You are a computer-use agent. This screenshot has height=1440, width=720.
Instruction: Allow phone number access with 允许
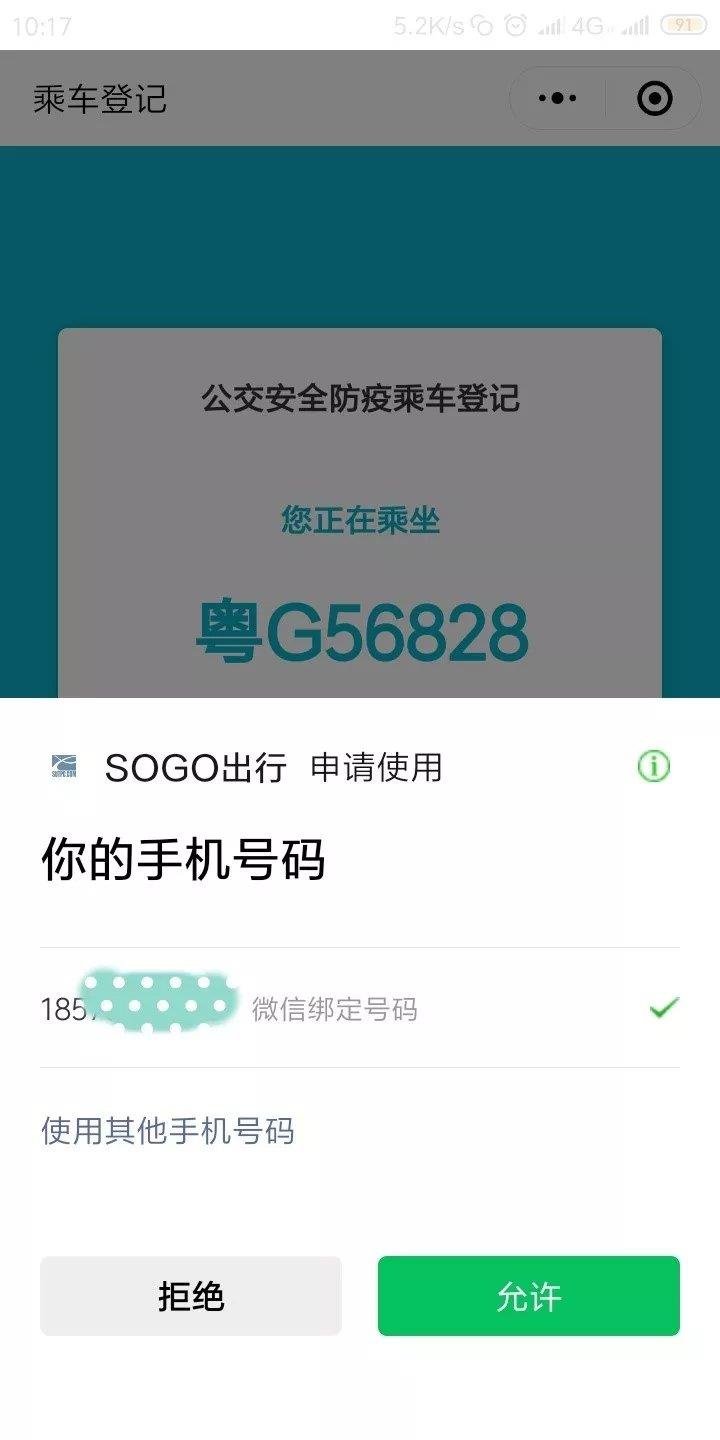528,1296
